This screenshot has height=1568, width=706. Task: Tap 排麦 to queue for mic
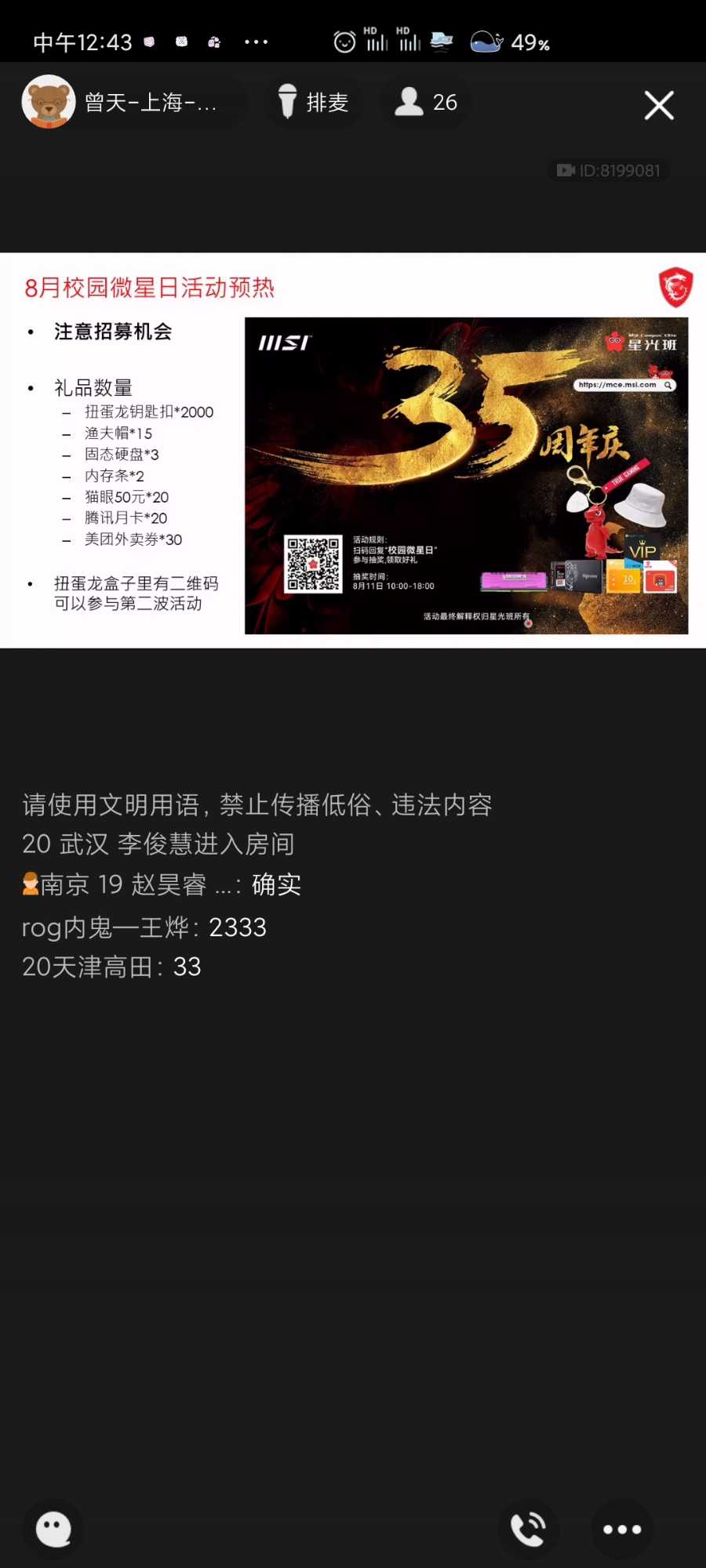(x=314, y=102)
